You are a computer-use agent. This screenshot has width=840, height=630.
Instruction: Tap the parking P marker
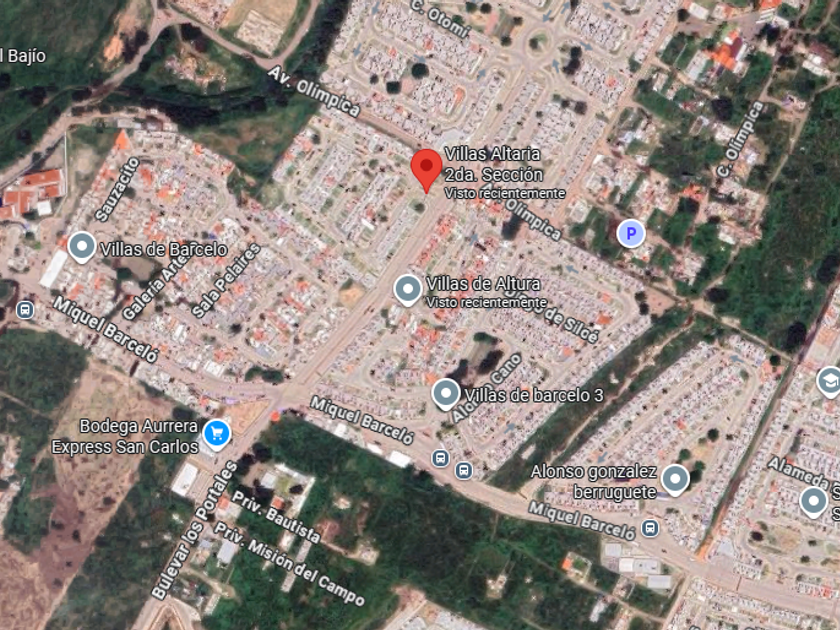click(x=631, y=234)
